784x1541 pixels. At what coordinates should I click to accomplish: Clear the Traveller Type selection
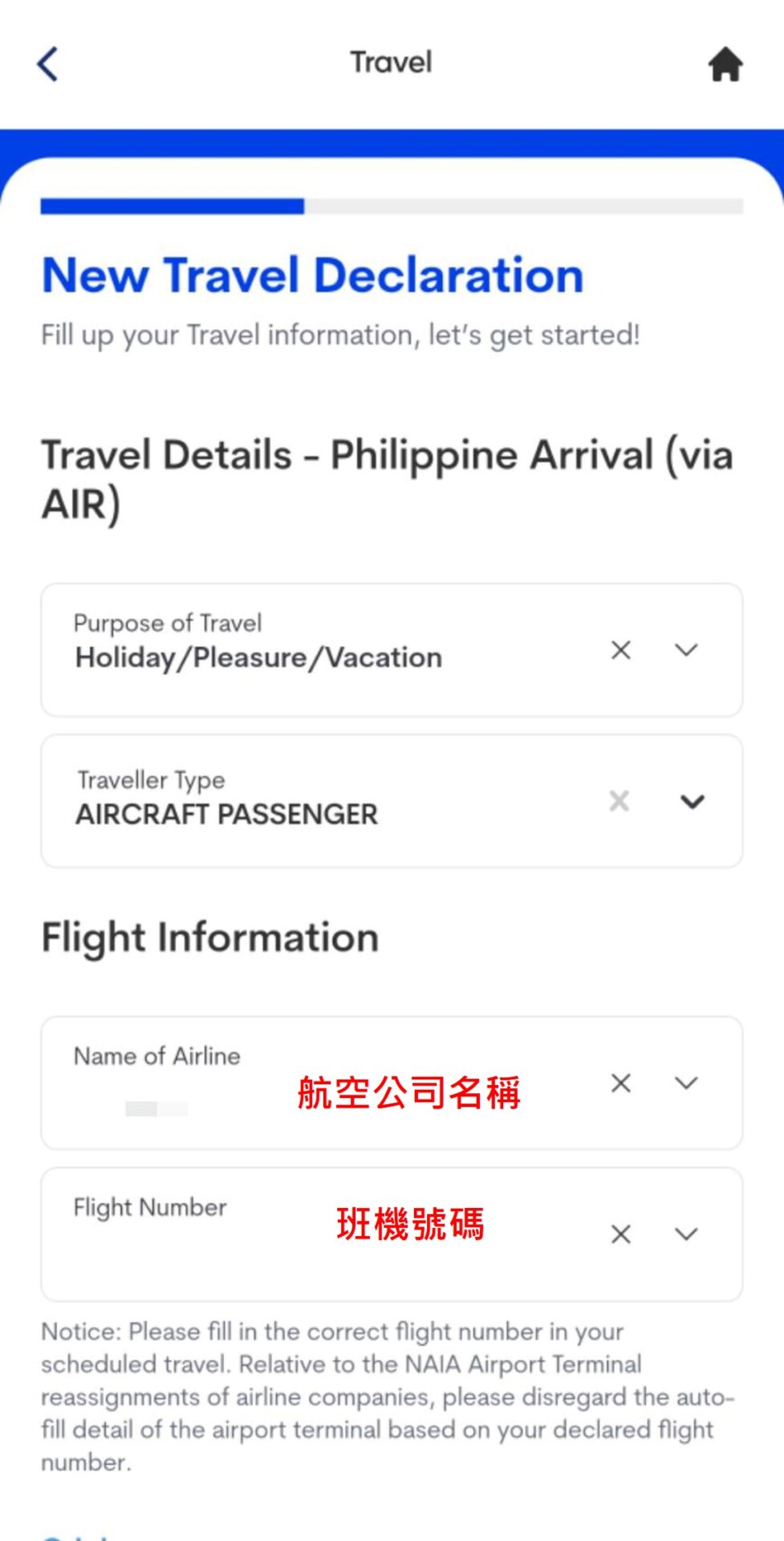(619, 801)
